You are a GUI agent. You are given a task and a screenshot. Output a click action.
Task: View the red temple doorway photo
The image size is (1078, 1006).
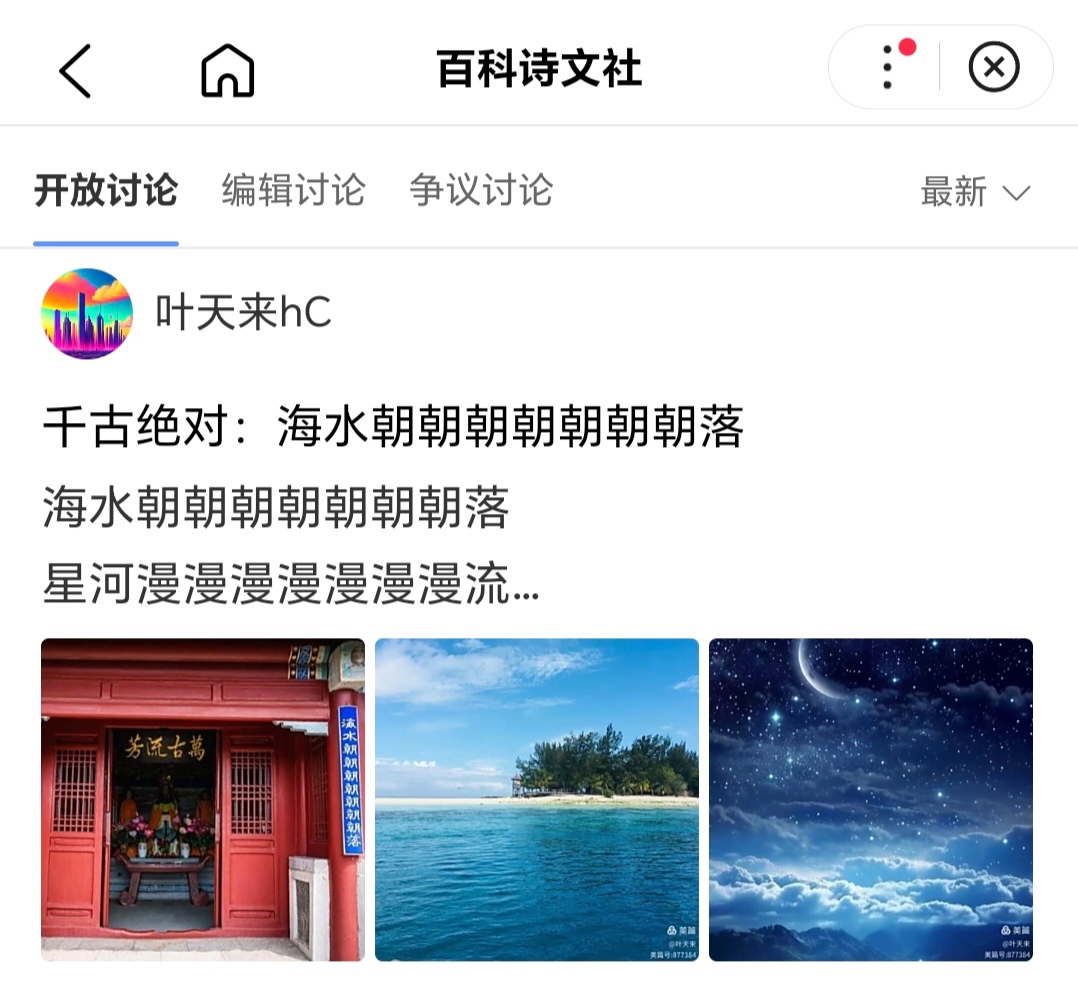tap(203, 799)
